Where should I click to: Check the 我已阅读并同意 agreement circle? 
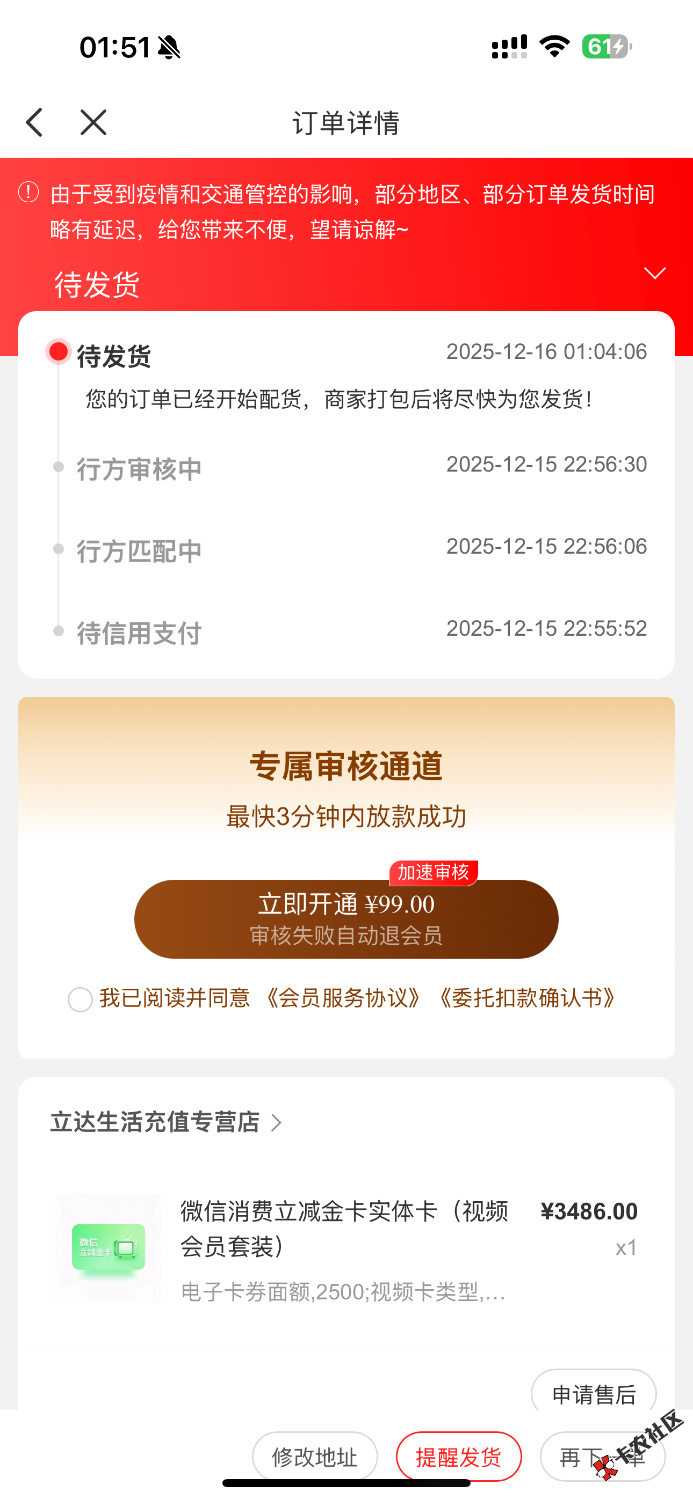point(80,999)
